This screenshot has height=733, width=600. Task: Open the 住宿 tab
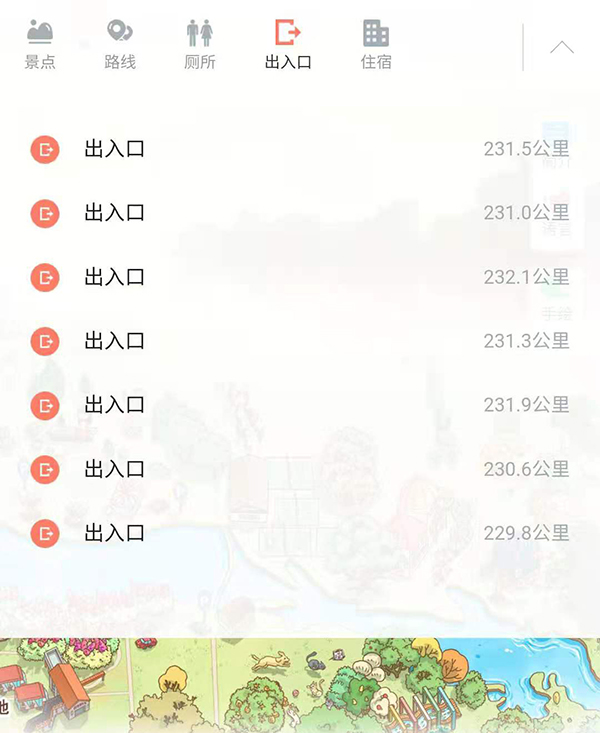pyautogui.click(x=376, y=45)
